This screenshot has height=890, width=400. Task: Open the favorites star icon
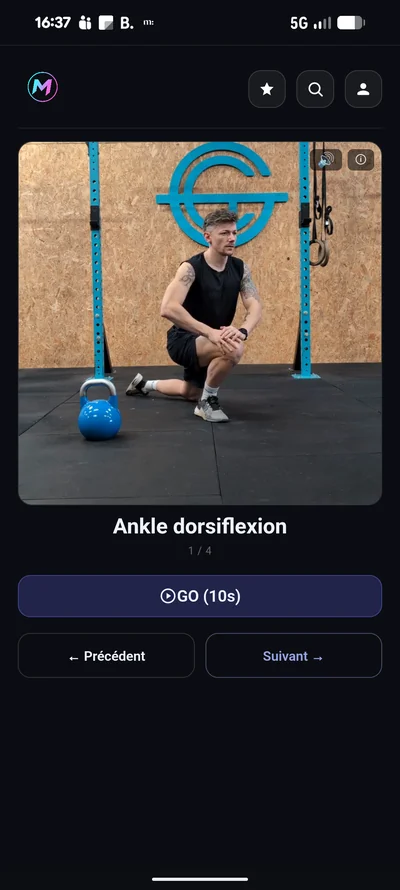tap(267, 89)
